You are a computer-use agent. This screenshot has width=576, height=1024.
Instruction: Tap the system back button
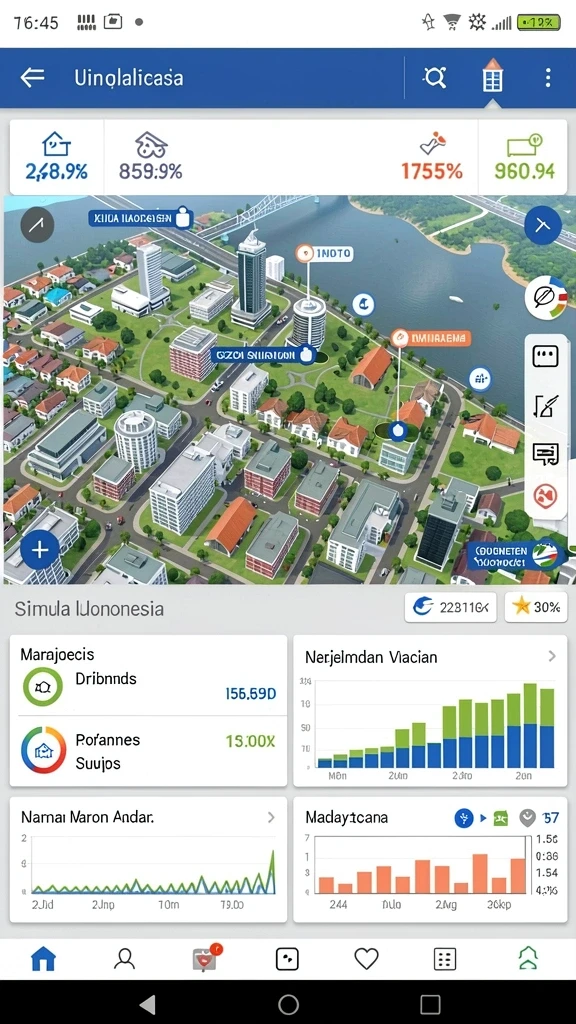coord(148,1004)
